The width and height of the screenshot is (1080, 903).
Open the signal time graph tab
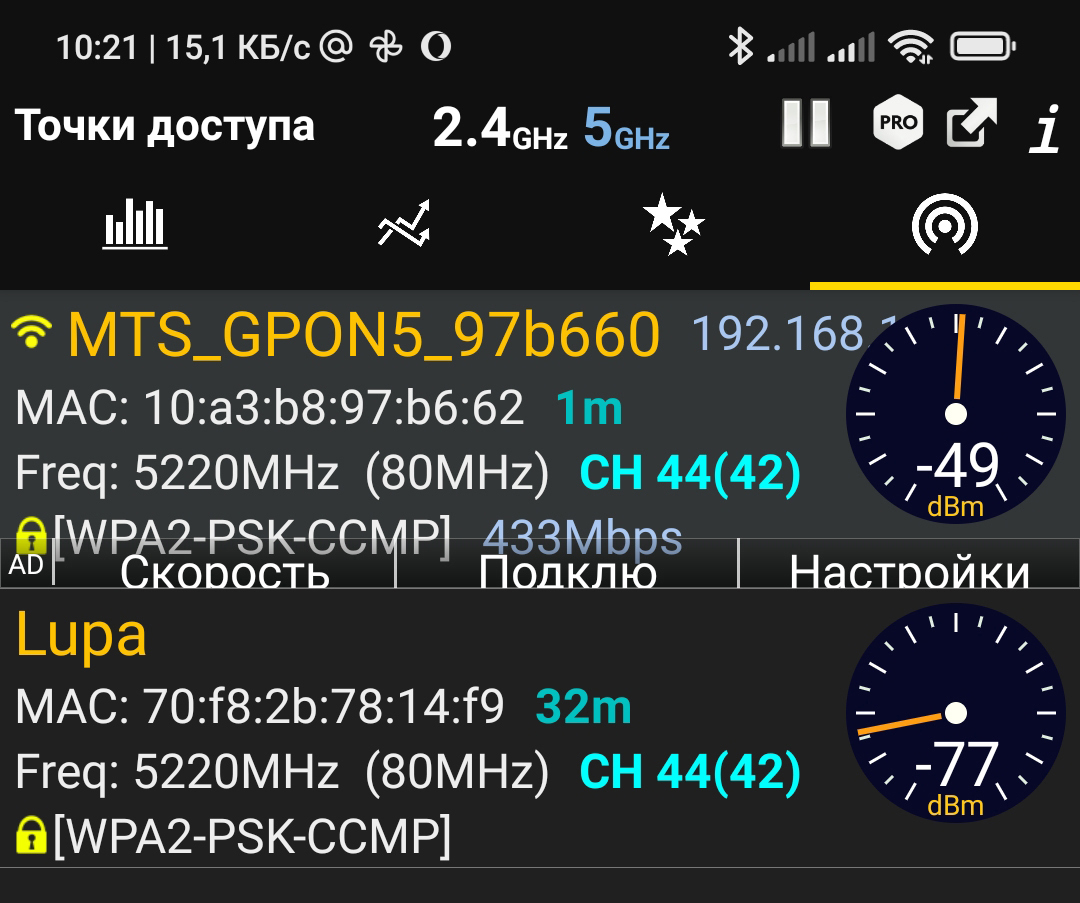pos(404,224)
